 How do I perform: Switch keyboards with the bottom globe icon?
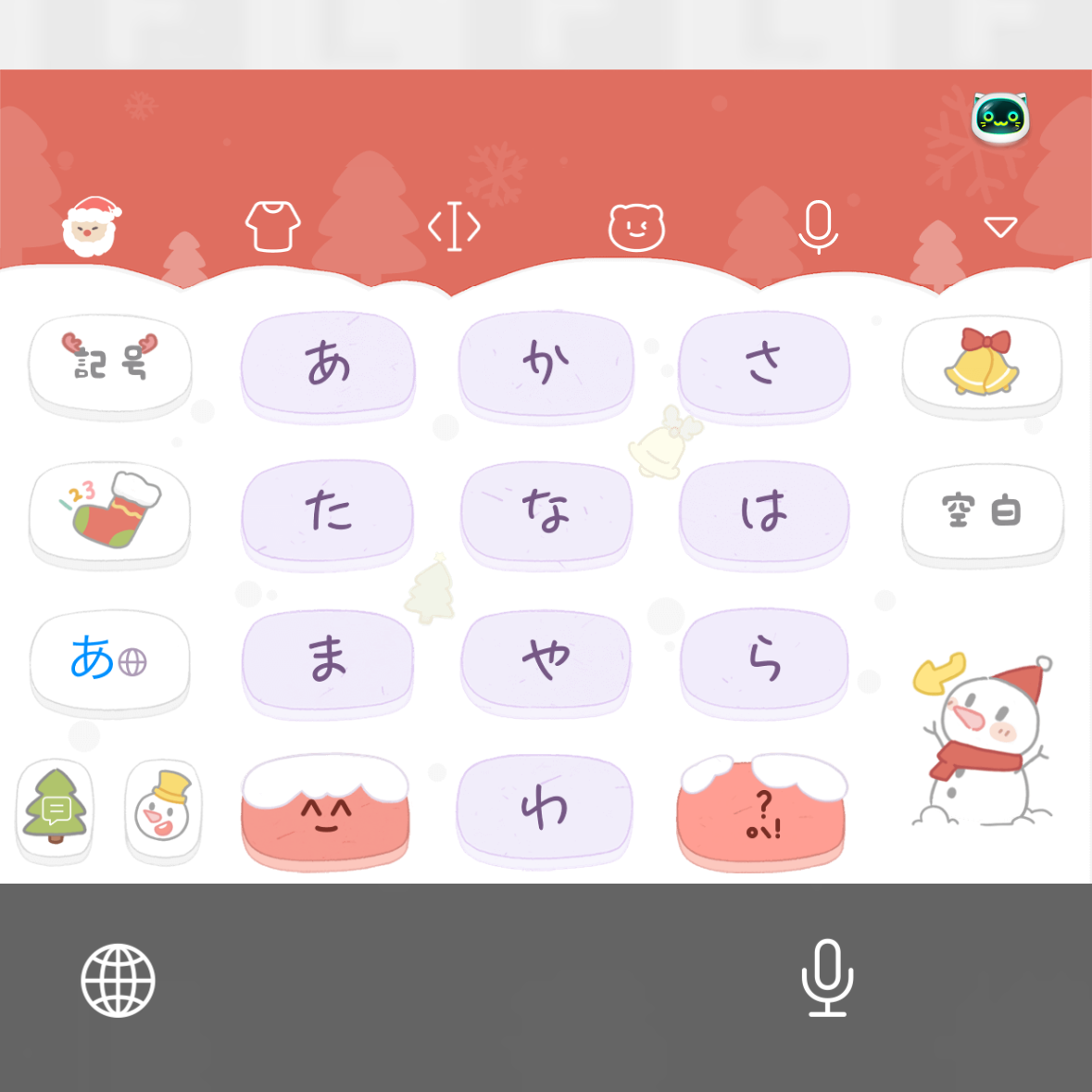[x=118, y=980]
